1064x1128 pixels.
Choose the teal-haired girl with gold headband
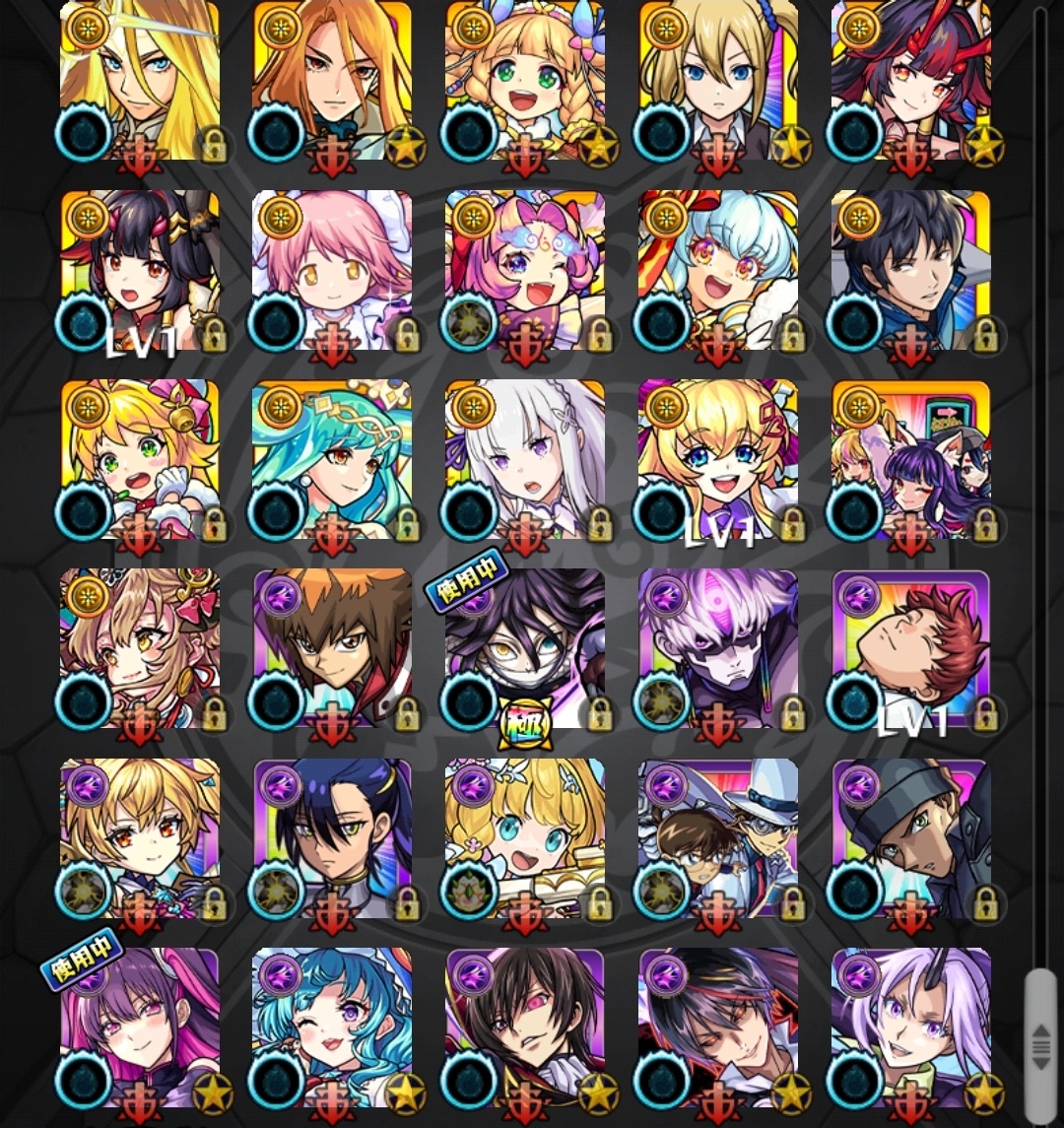tap(332, 461)
